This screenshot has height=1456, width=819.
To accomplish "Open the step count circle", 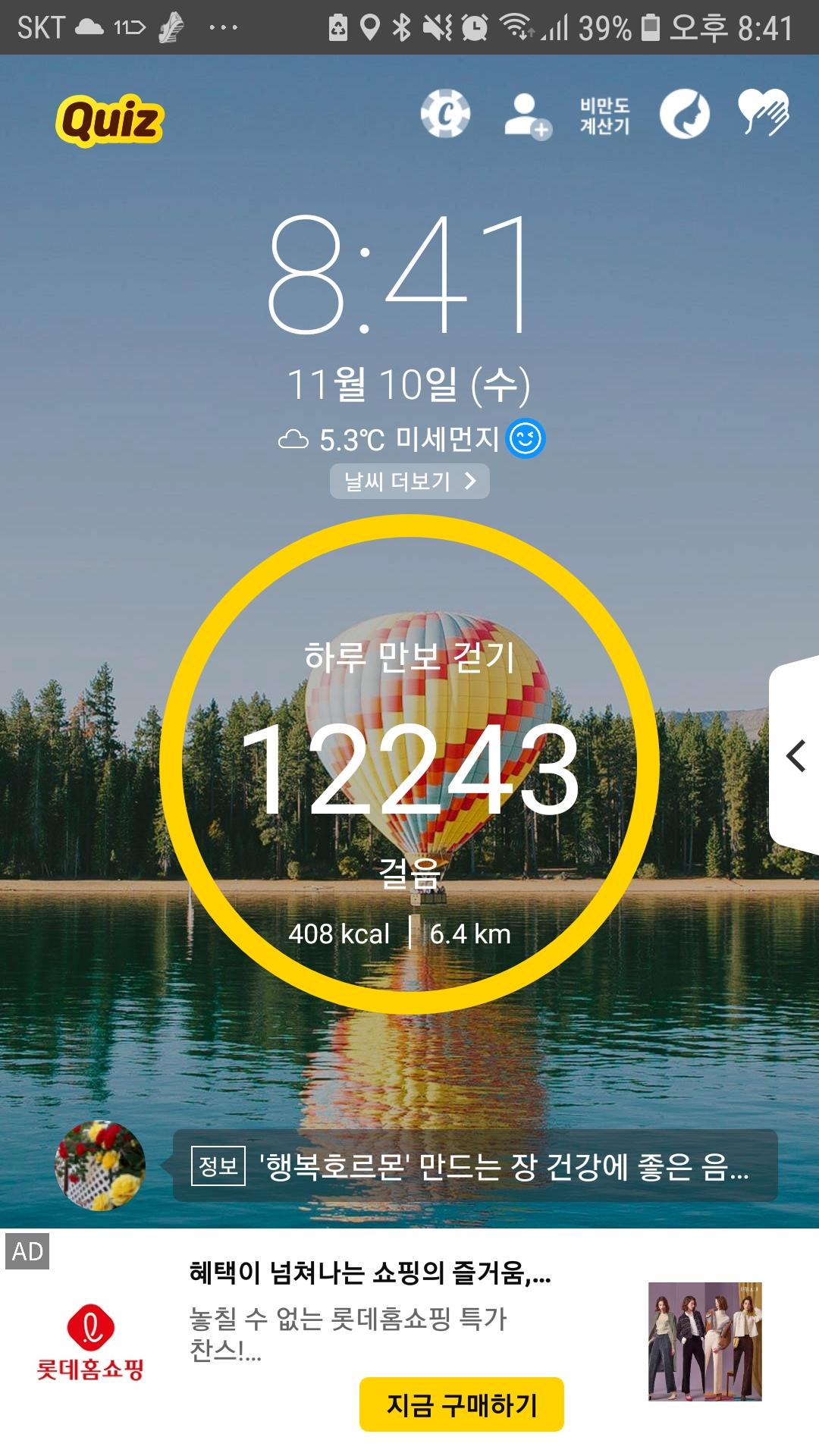I will [409, 764].
